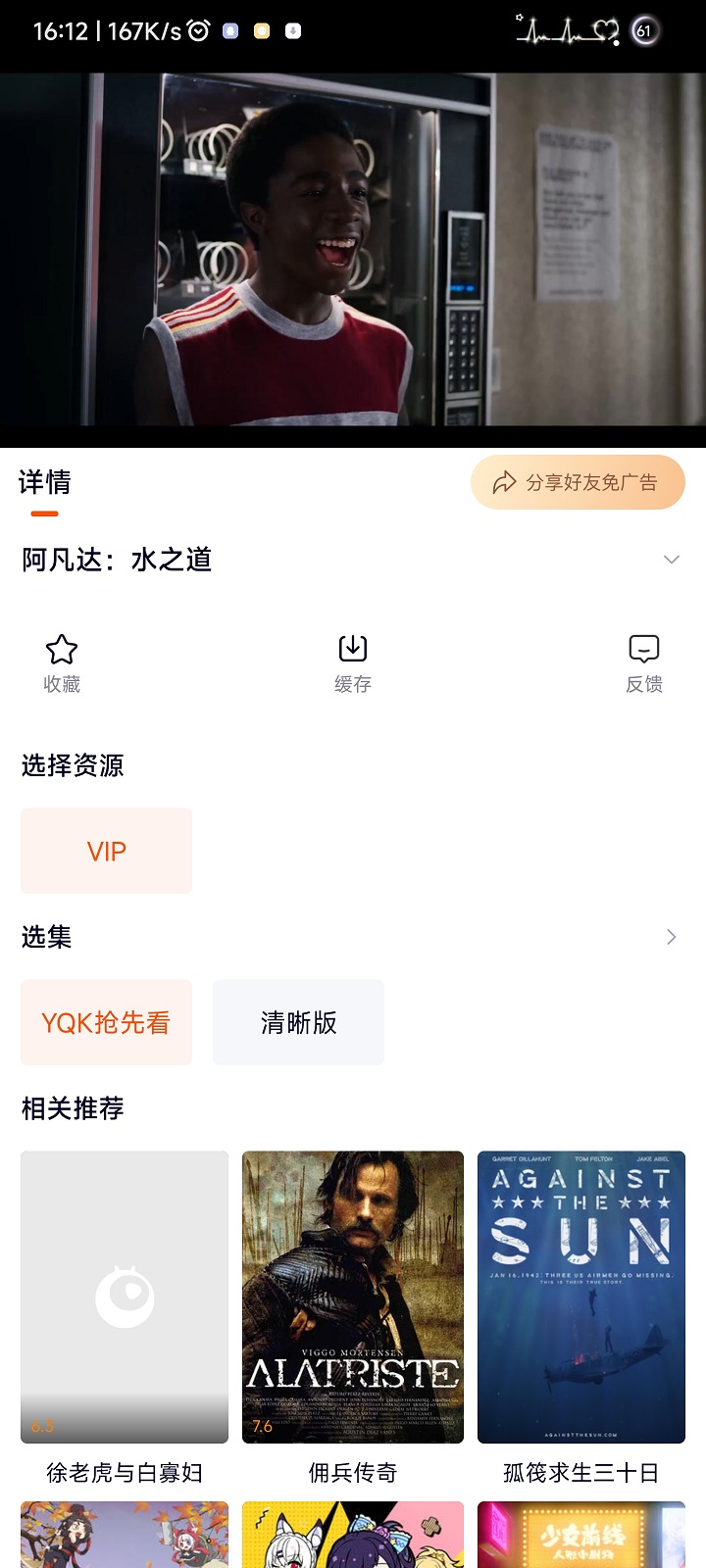Tap 分享好友免广告 share button
Screen dimensions: 706x1568
[578, 482]
